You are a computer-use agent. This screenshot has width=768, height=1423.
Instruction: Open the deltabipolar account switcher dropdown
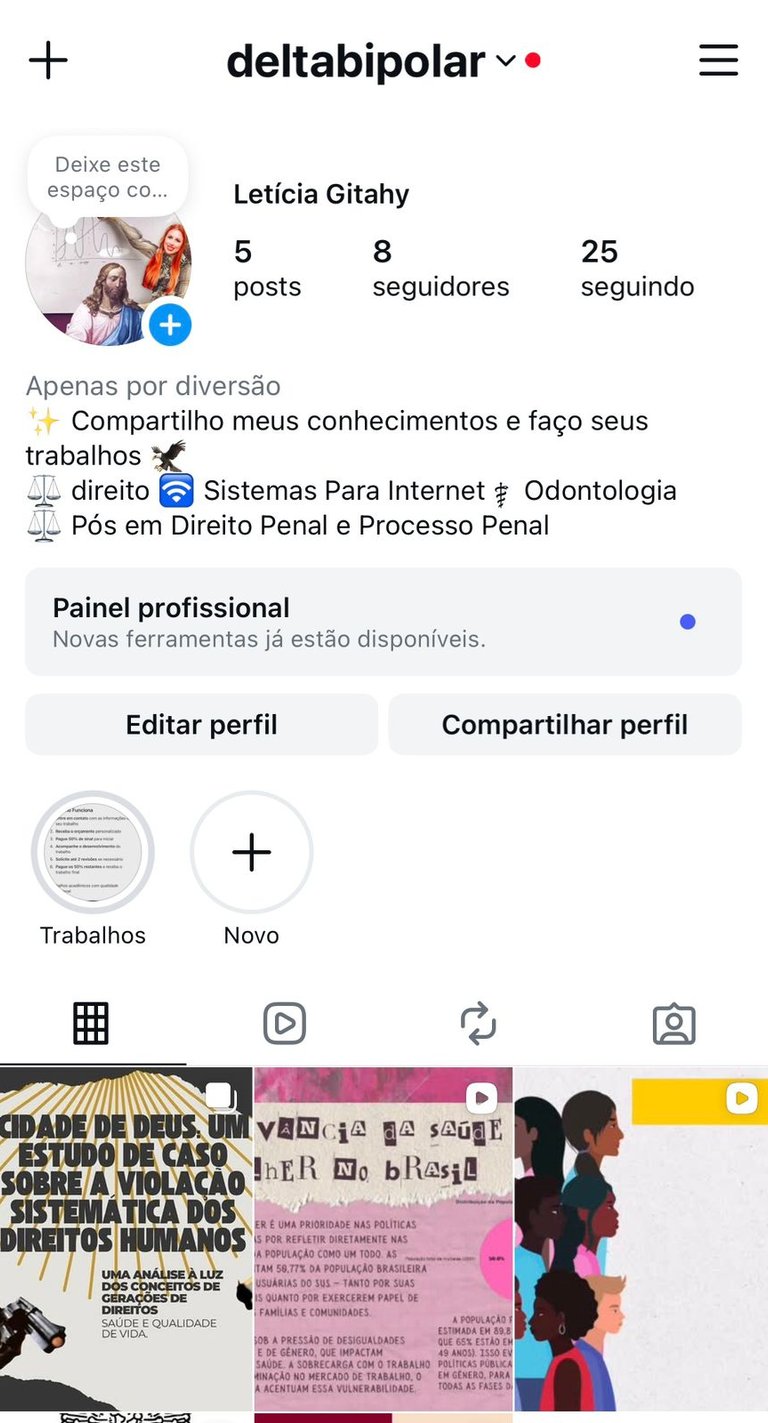(505, 61)
